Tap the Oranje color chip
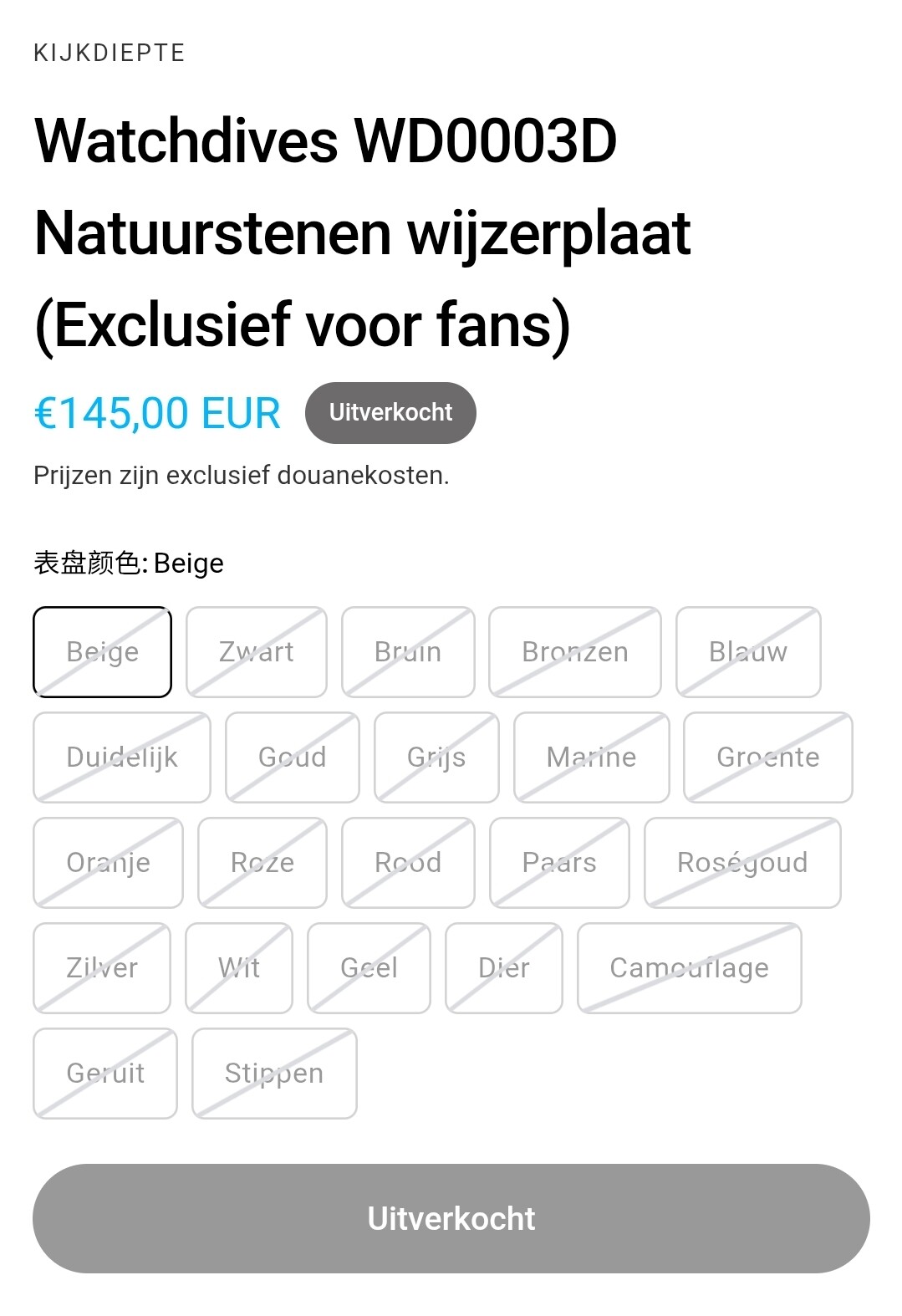The width and height of the screenshot is (902, 1316). tap(108, 863)
